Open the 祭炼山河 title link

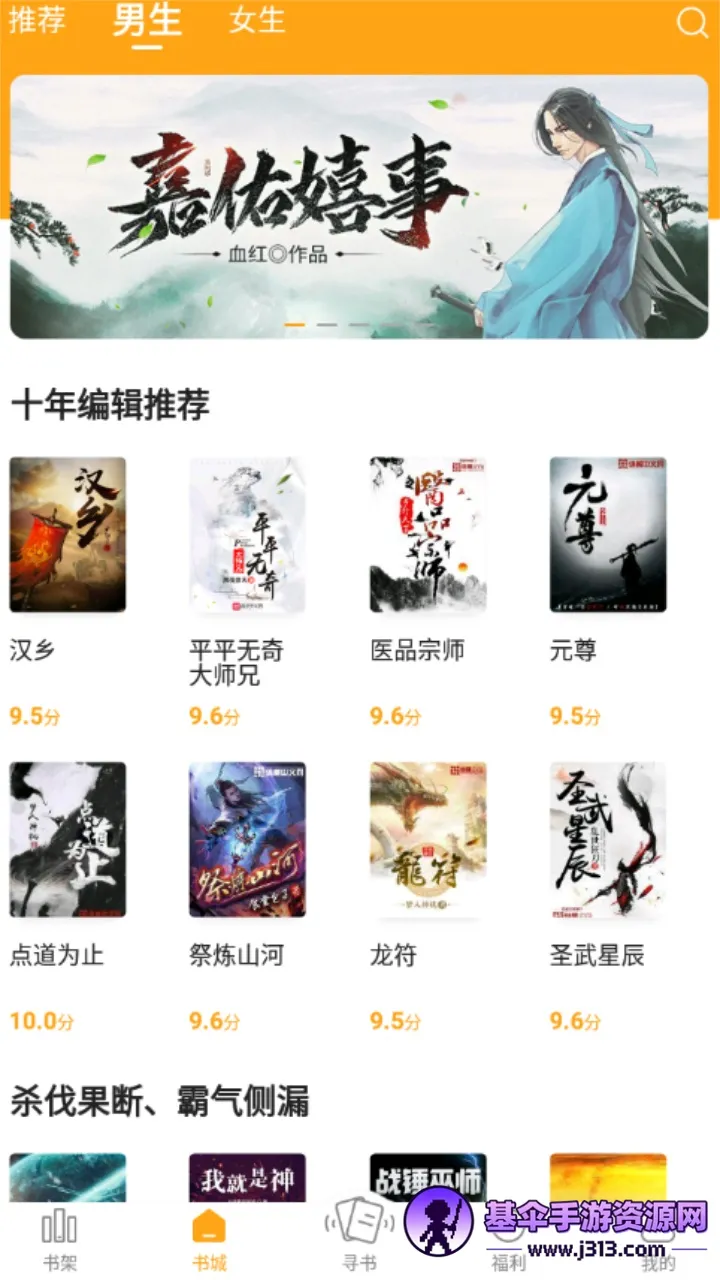(238, 955)
